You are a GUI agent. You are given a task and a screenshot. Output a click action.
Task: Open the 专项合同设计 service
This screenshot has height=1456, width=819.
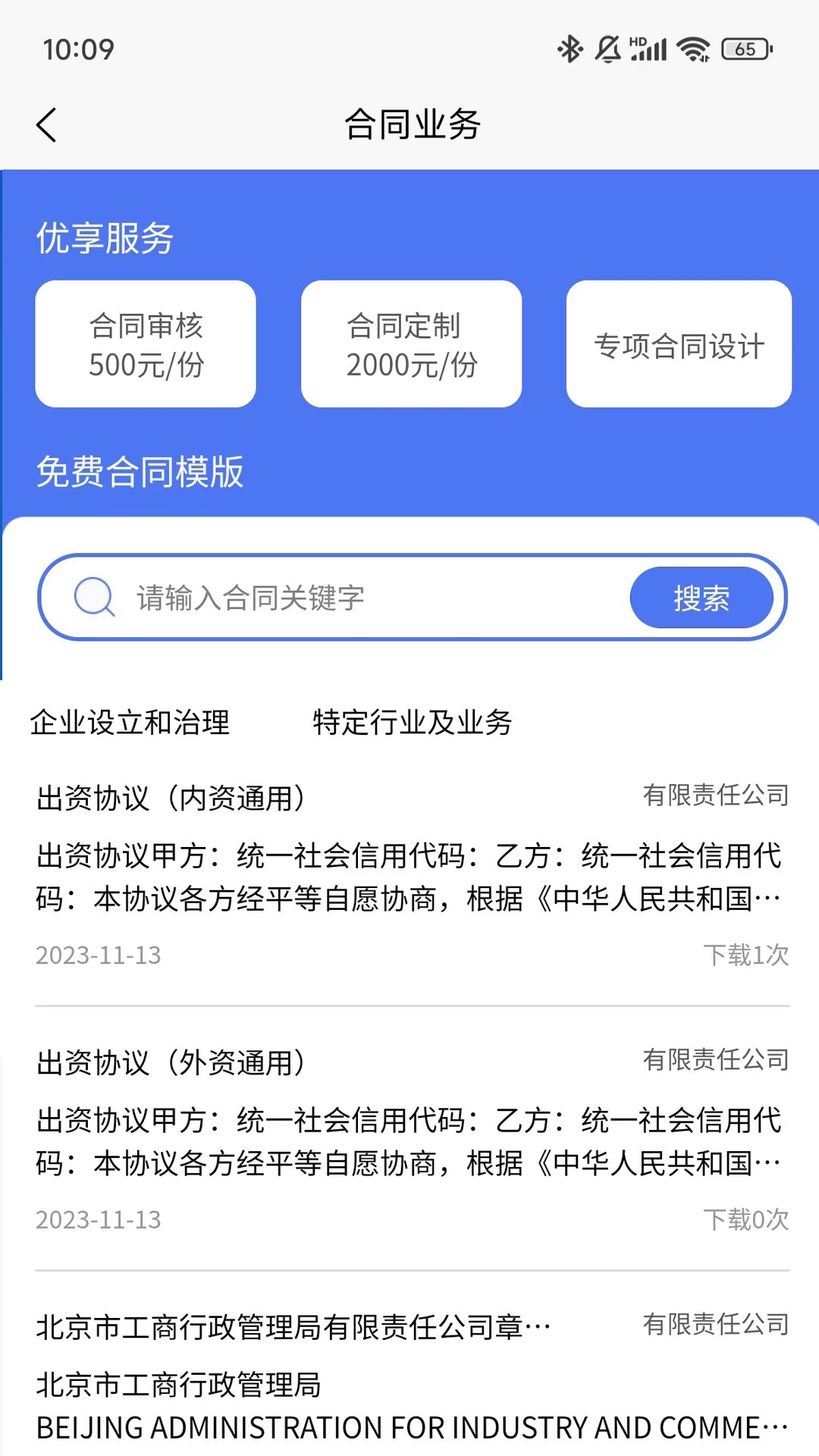click(679, 344)
